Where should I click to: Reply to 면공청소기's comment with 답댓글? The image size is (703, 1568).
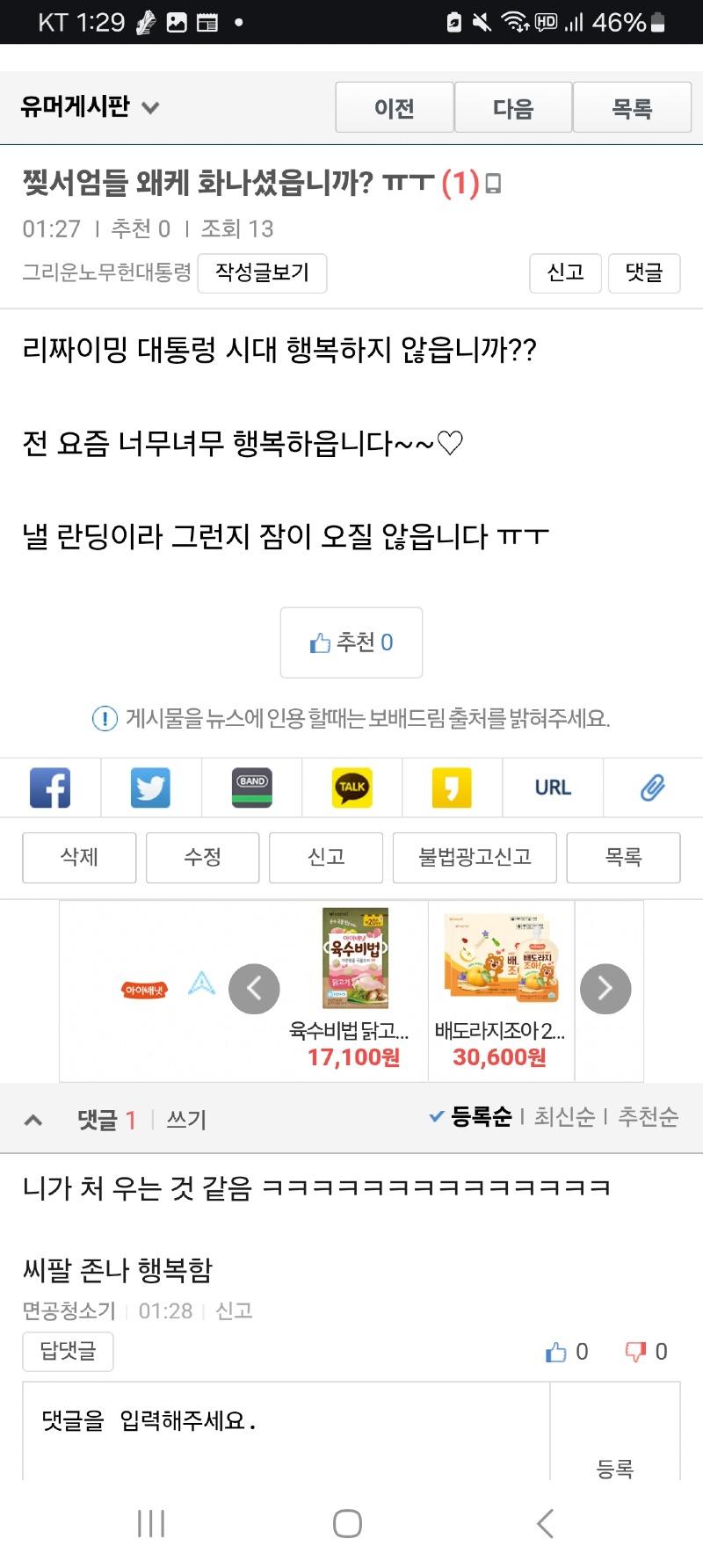coord(68,1351)
